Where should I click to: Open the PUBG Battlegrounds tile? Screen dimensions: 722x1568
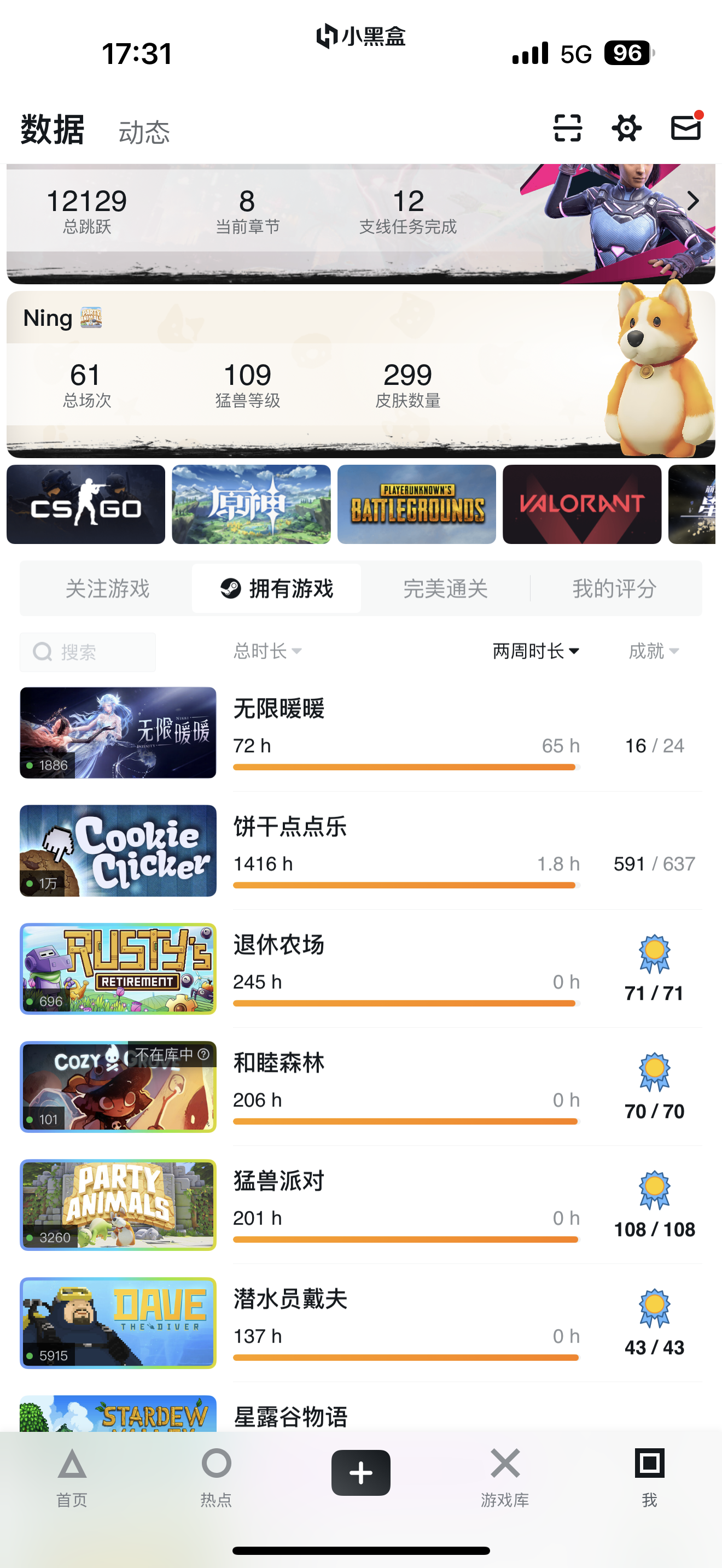click(417, 505)
